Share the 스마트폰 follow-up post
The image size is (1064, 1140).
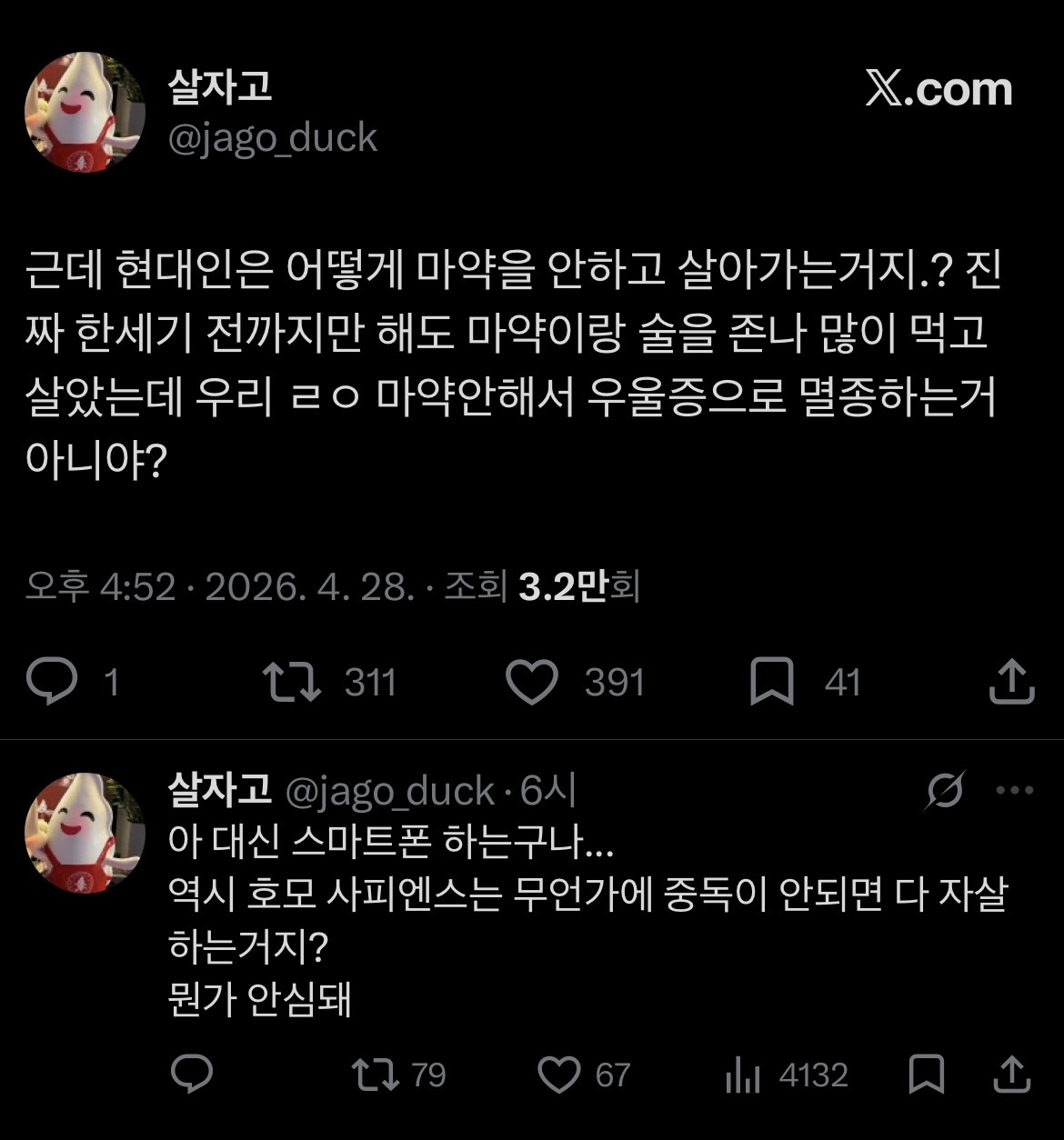click(x=1010, y=1075)
